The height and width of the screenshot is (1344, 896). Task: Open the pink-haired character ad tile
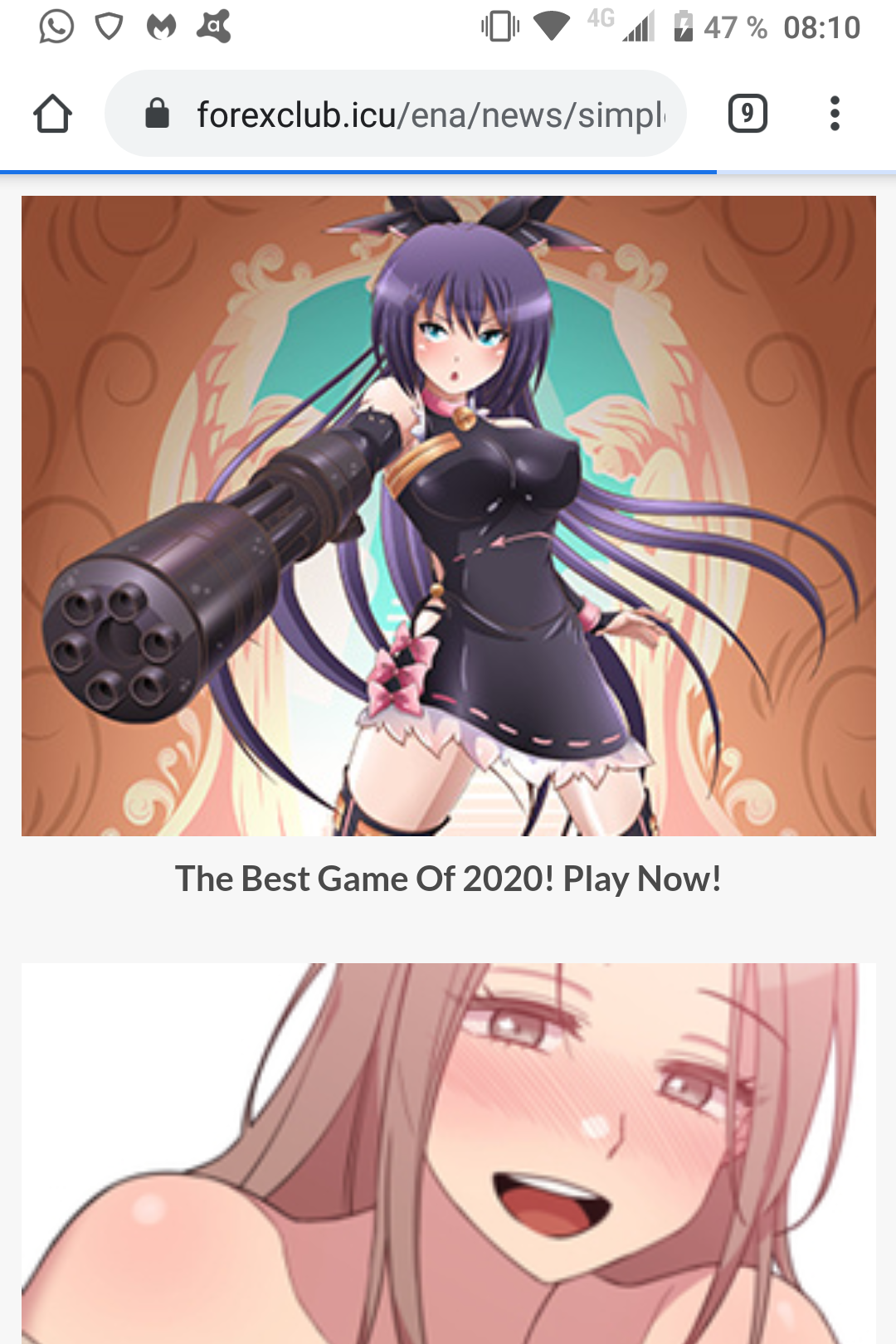[448, 1153]
